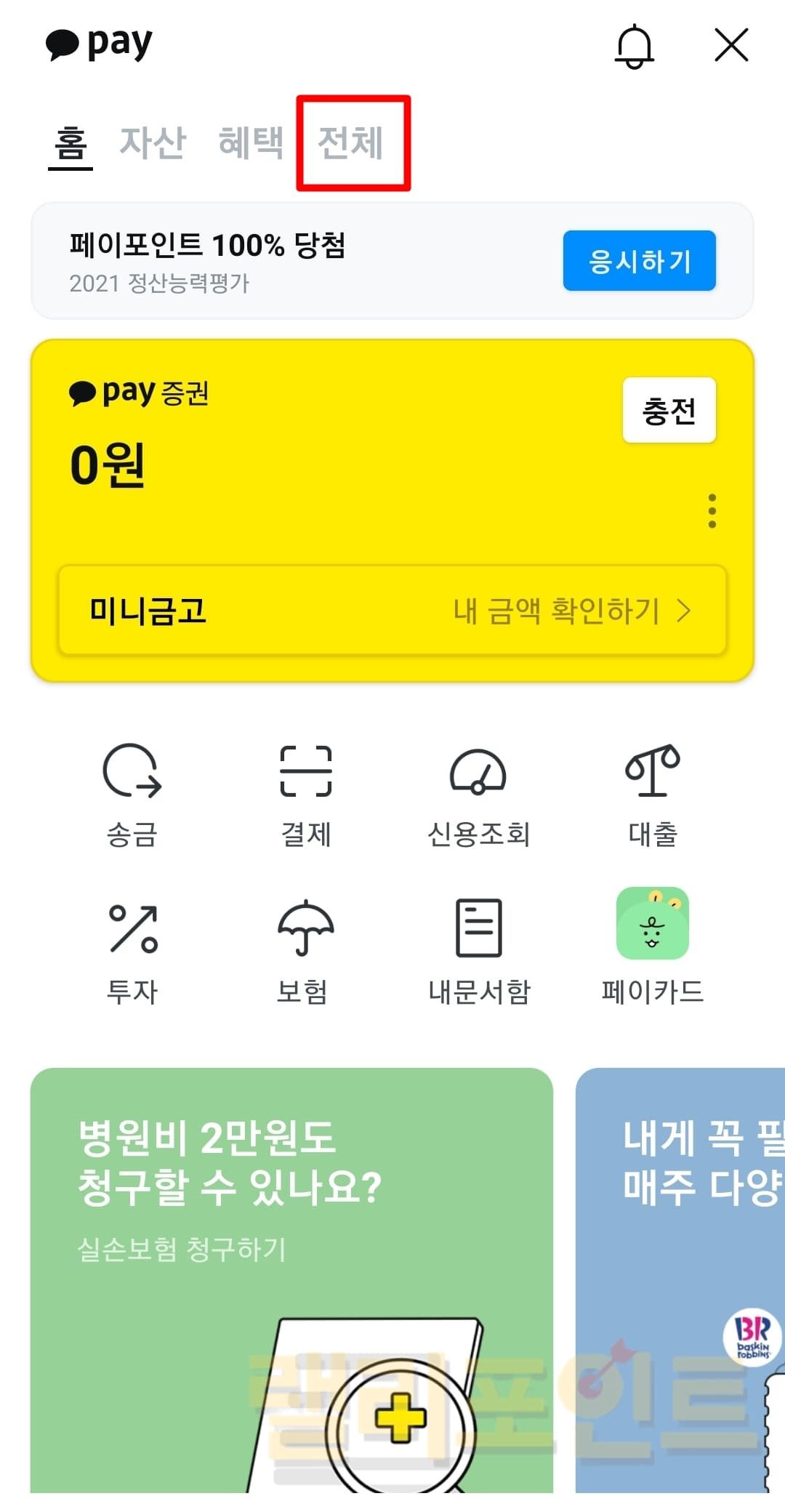
Task: Open the three-dot menu on pay card
Action: coord(712,511)
